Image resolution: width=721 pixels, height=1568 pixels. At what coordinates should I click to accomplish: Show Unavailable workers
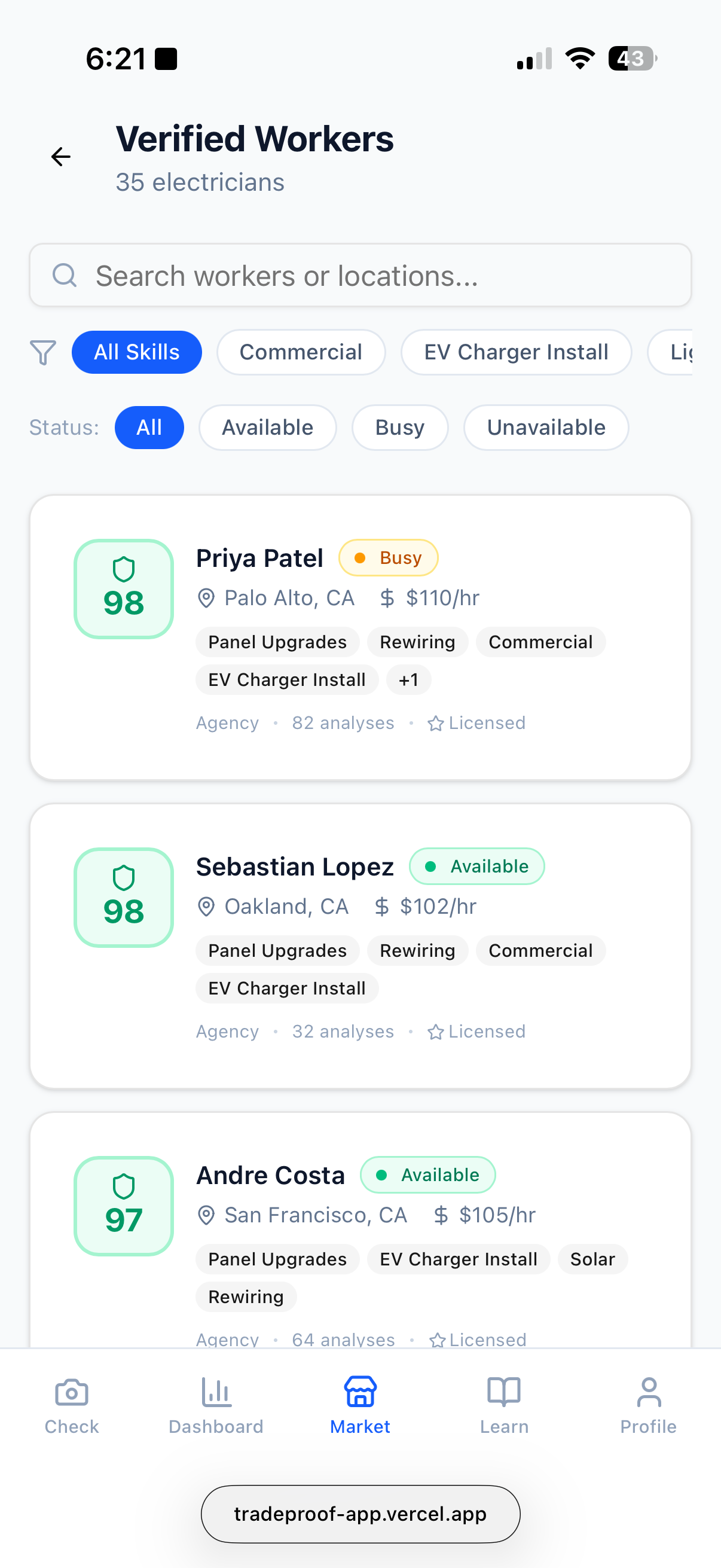(546, 428)
